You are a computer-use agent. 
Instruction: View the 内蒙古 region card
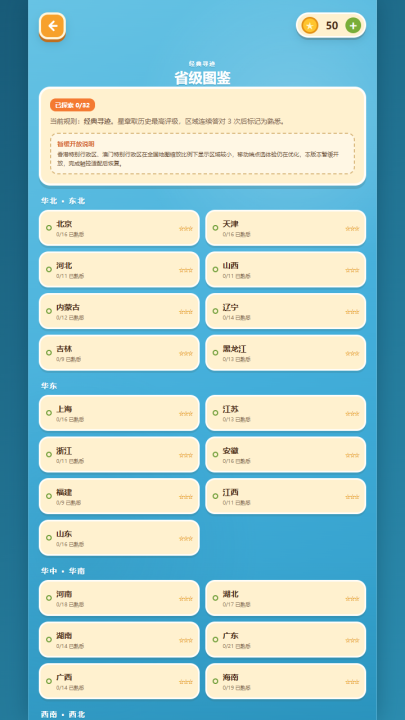tap(119, 311)
